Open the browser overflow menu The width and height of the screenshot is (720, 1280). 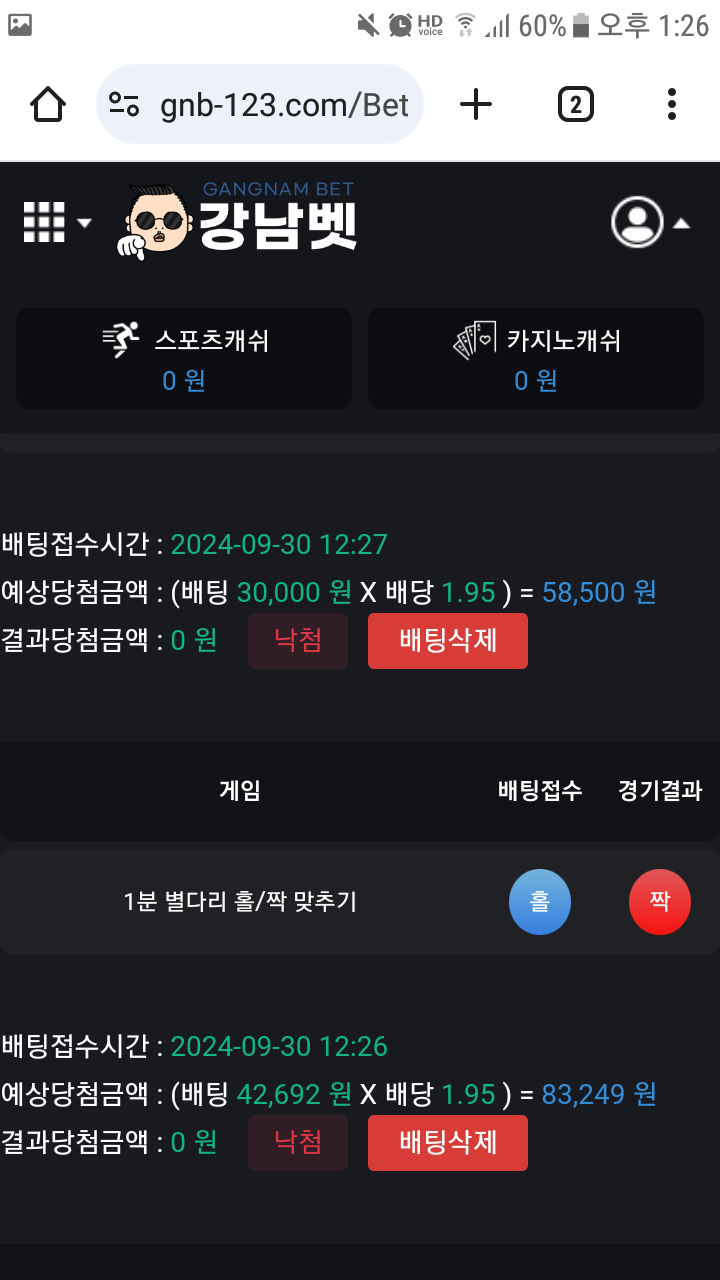(x=671, y=104)
